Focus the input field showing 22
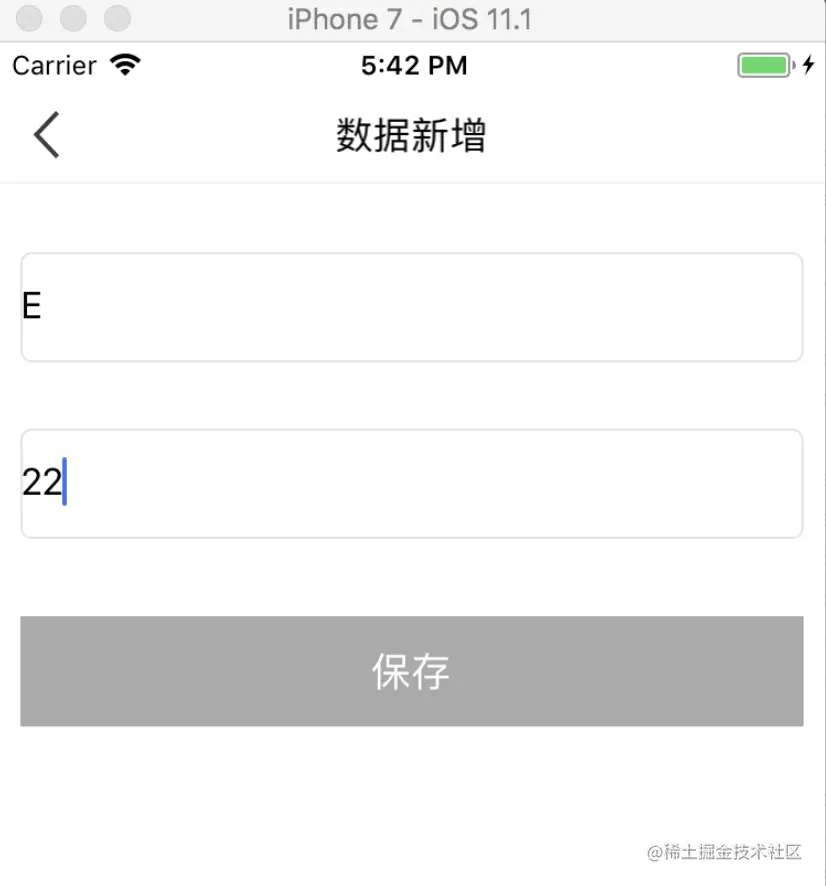 click(x=411, y=484)
